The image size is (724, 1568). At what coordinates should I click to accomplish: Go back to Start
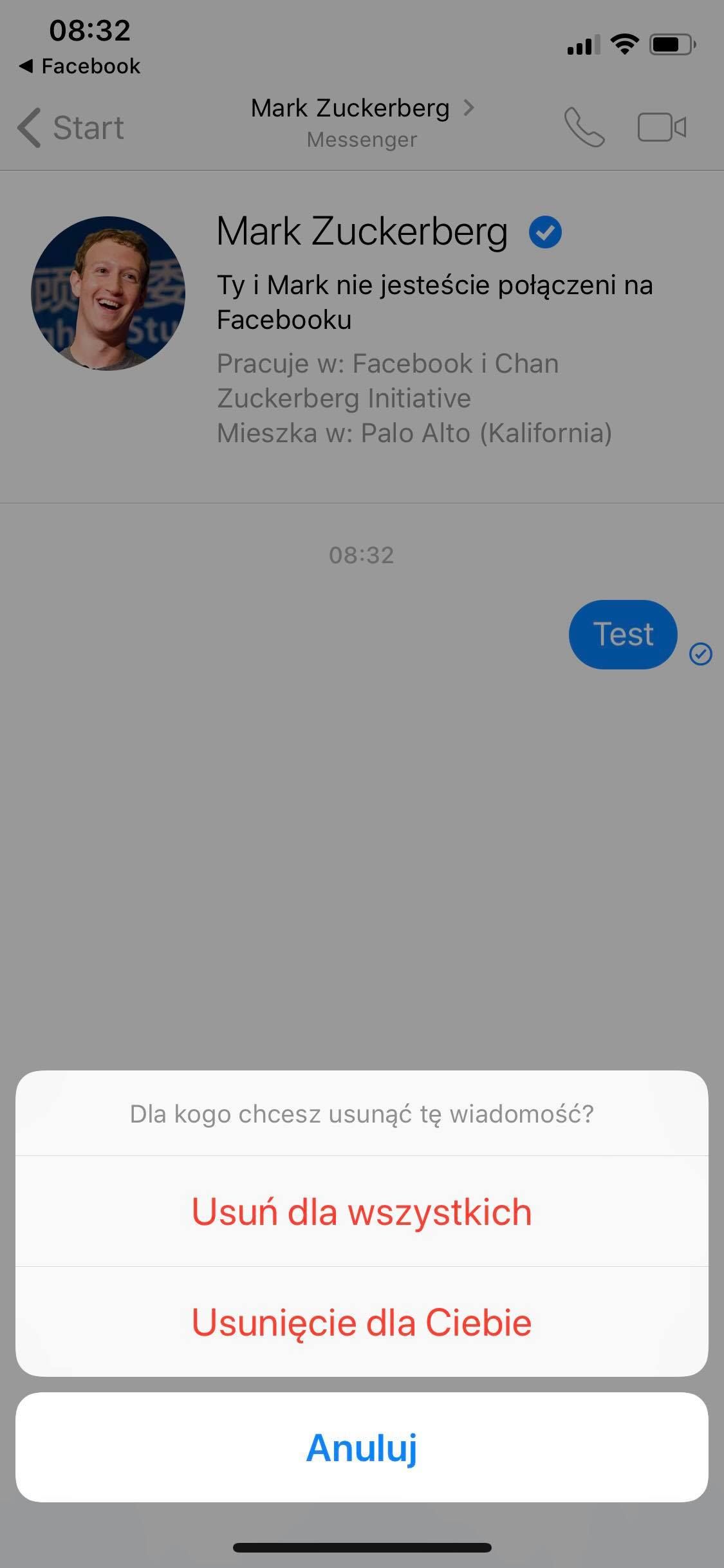pyautogui.click(x=71, y=127)
